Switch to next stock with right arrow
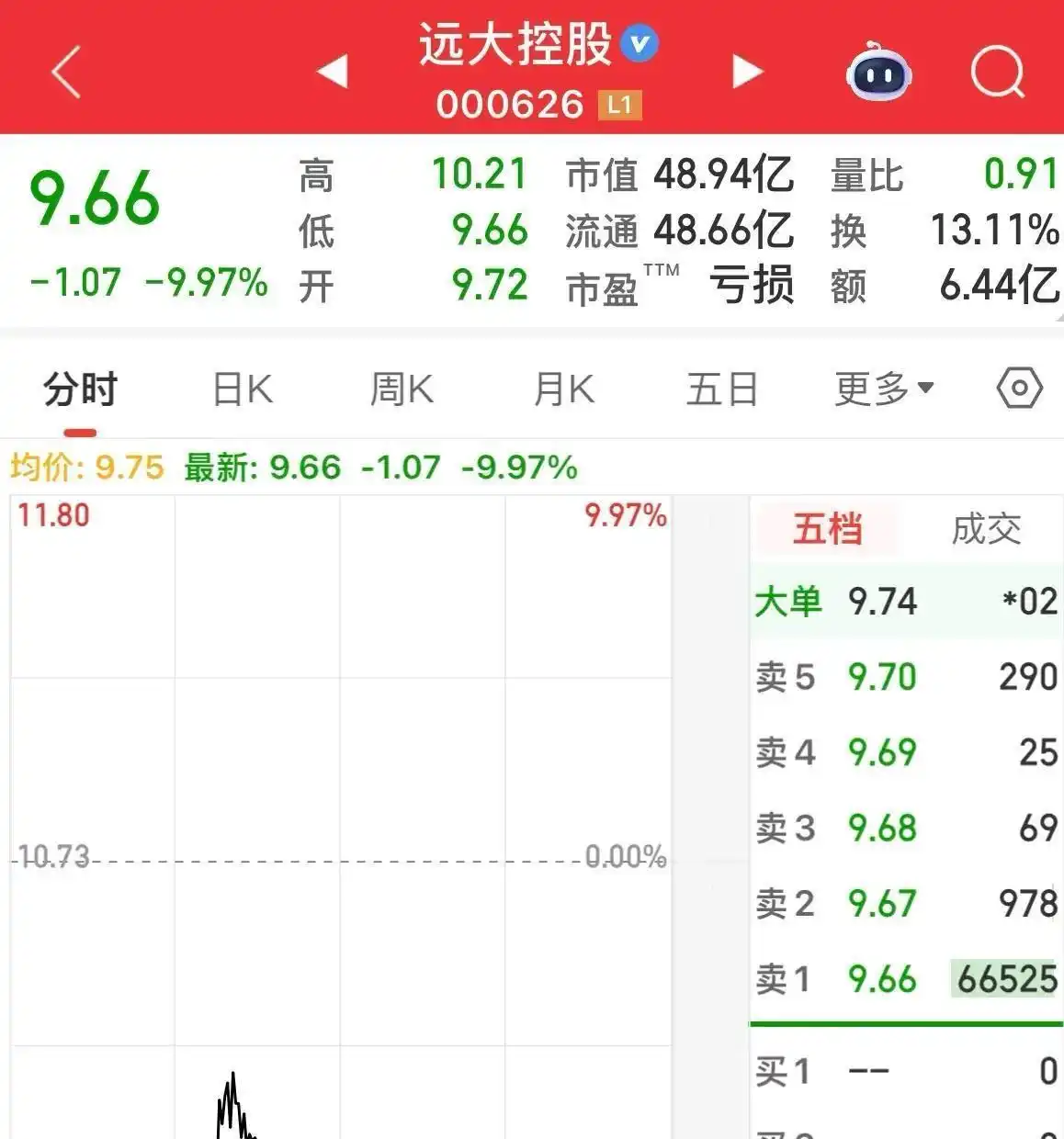 [x=746, y=69]
